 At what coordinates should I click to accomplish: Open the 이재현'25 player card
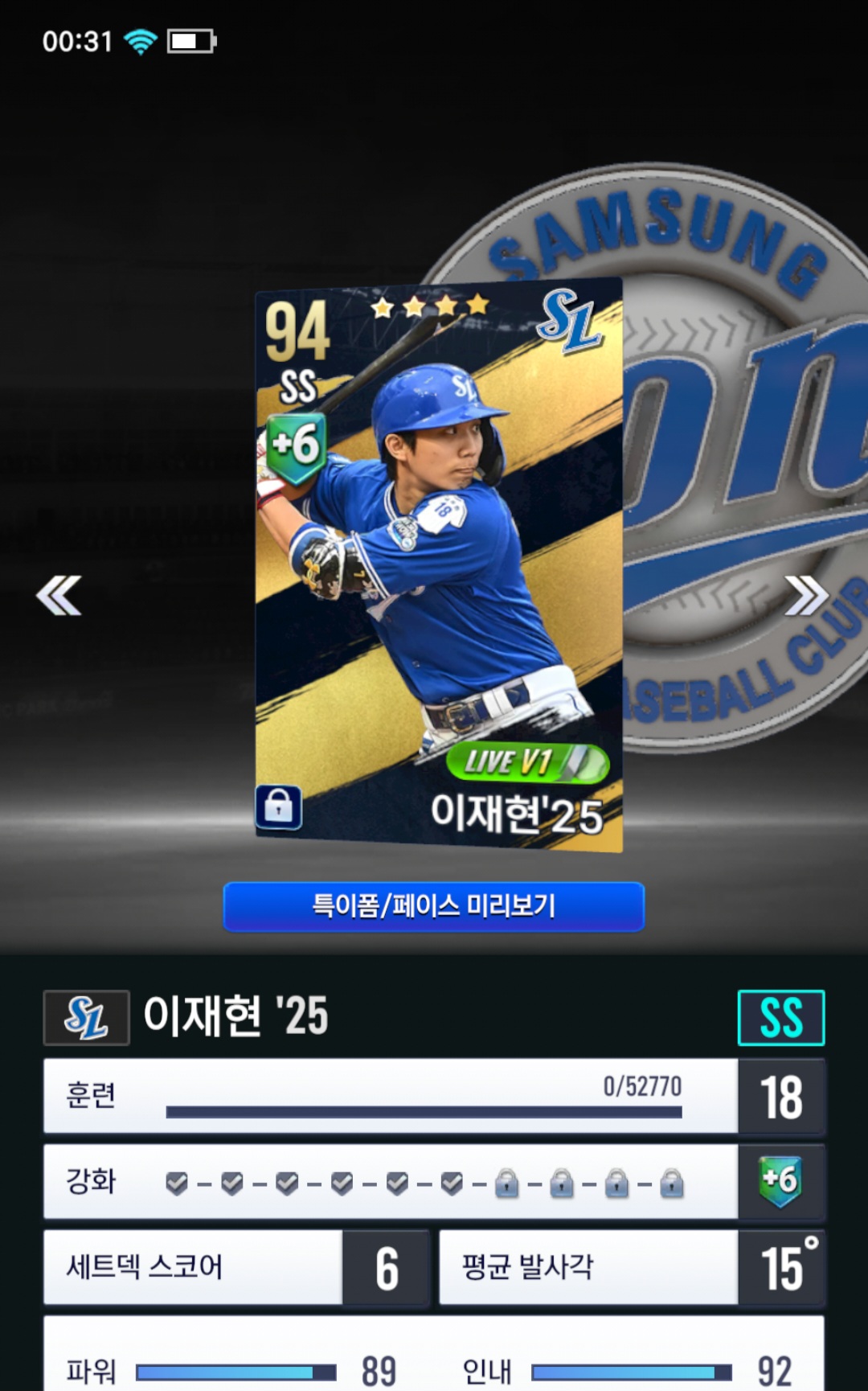439,564
